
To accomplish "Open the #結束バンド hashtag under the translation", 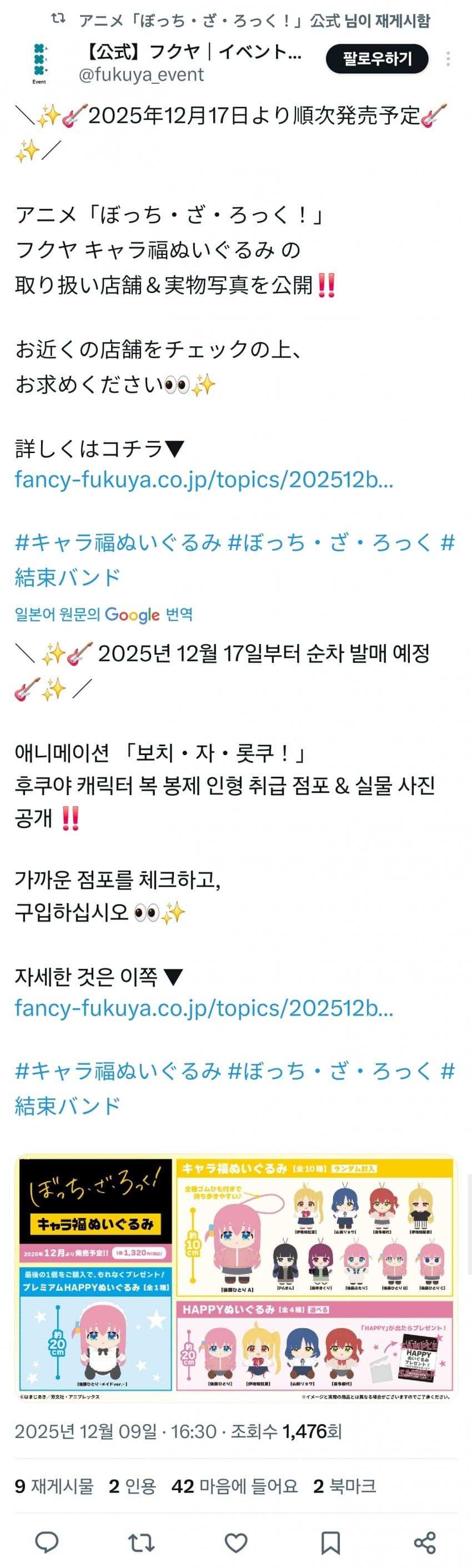I will [68, 1105].
